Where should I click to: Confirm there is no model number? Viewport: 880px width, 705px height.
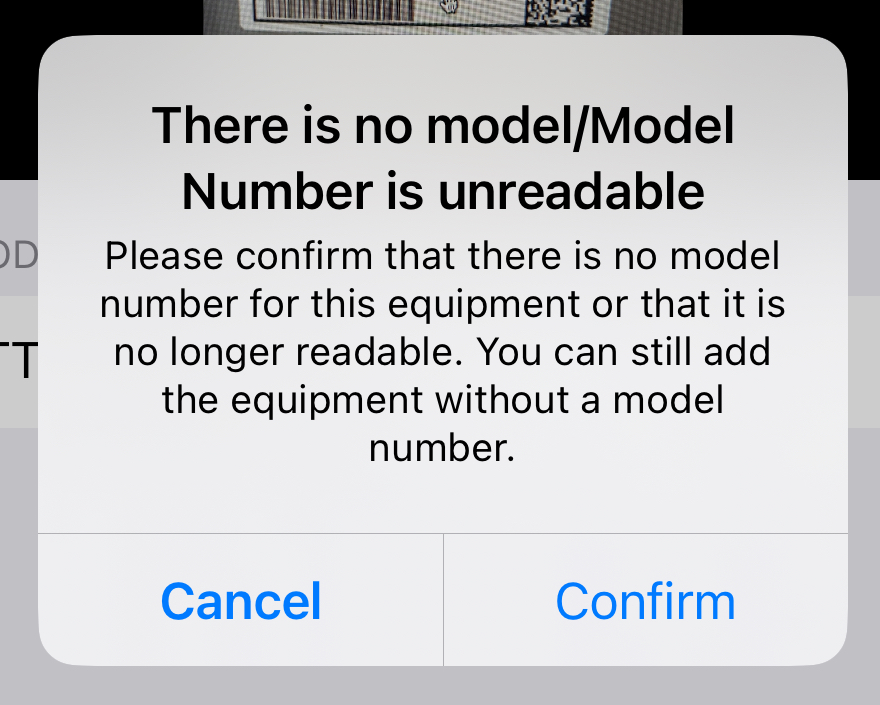[645, 601]
